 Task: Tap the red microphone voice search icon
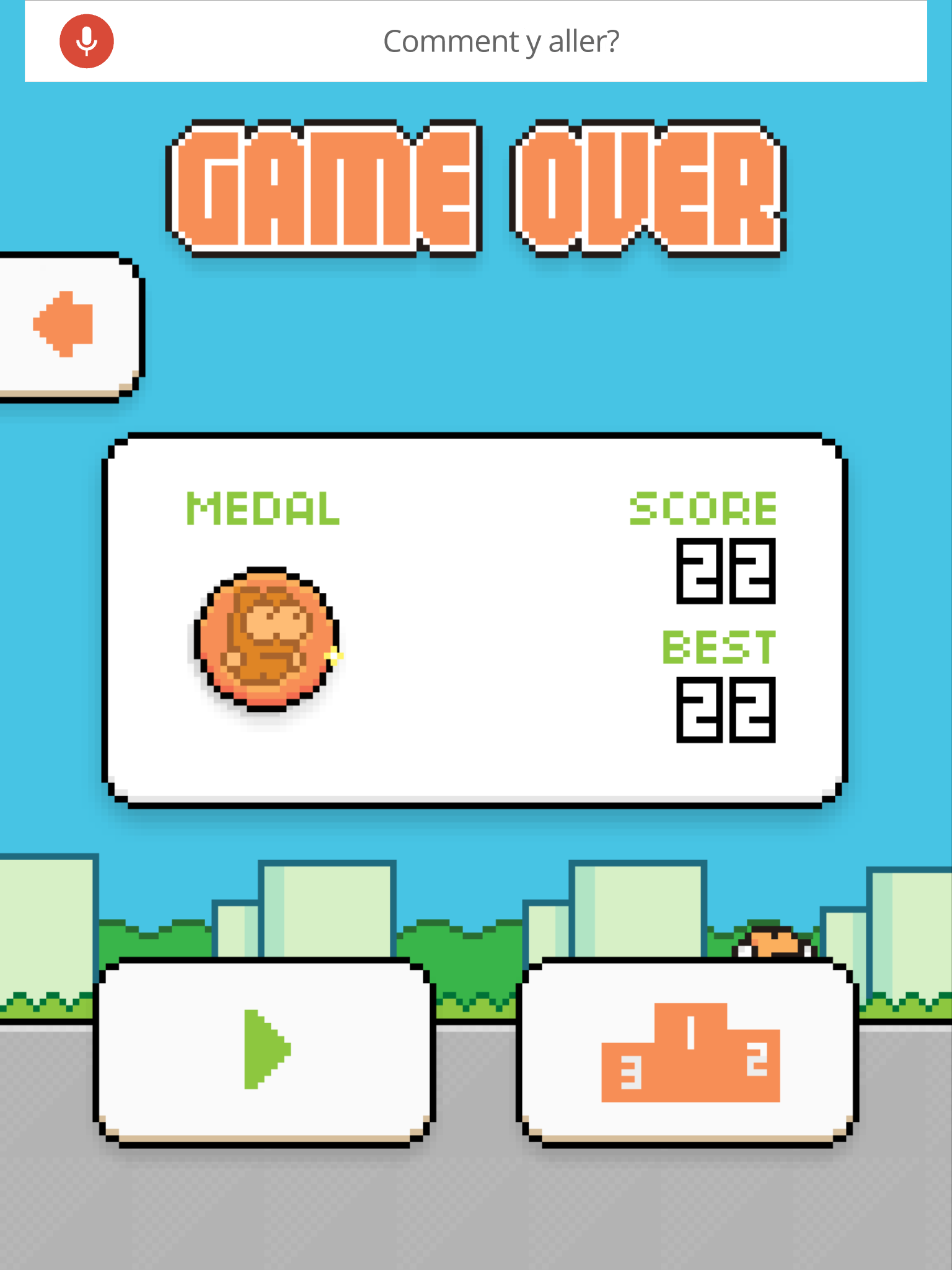click(86, 41)
